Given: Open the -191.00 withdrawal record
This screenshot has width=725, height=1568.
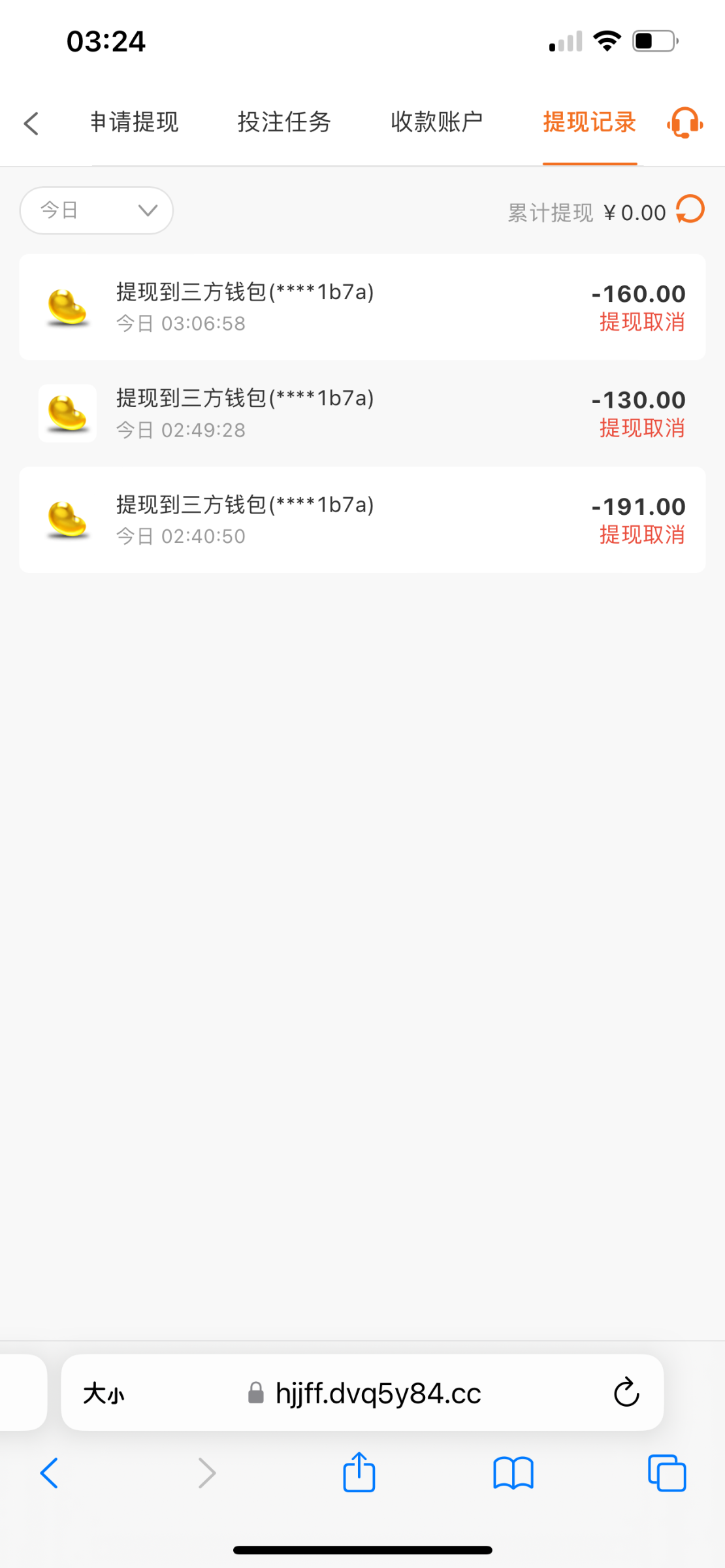Looking at the screenshot, I should 362,520.
